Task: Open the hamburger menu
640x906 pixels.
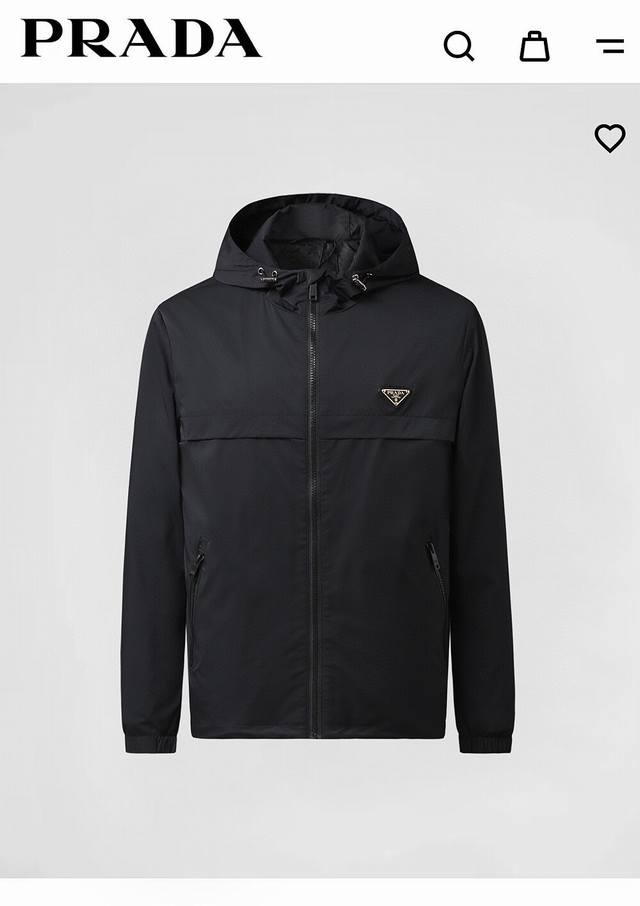Action: [610, 46]
